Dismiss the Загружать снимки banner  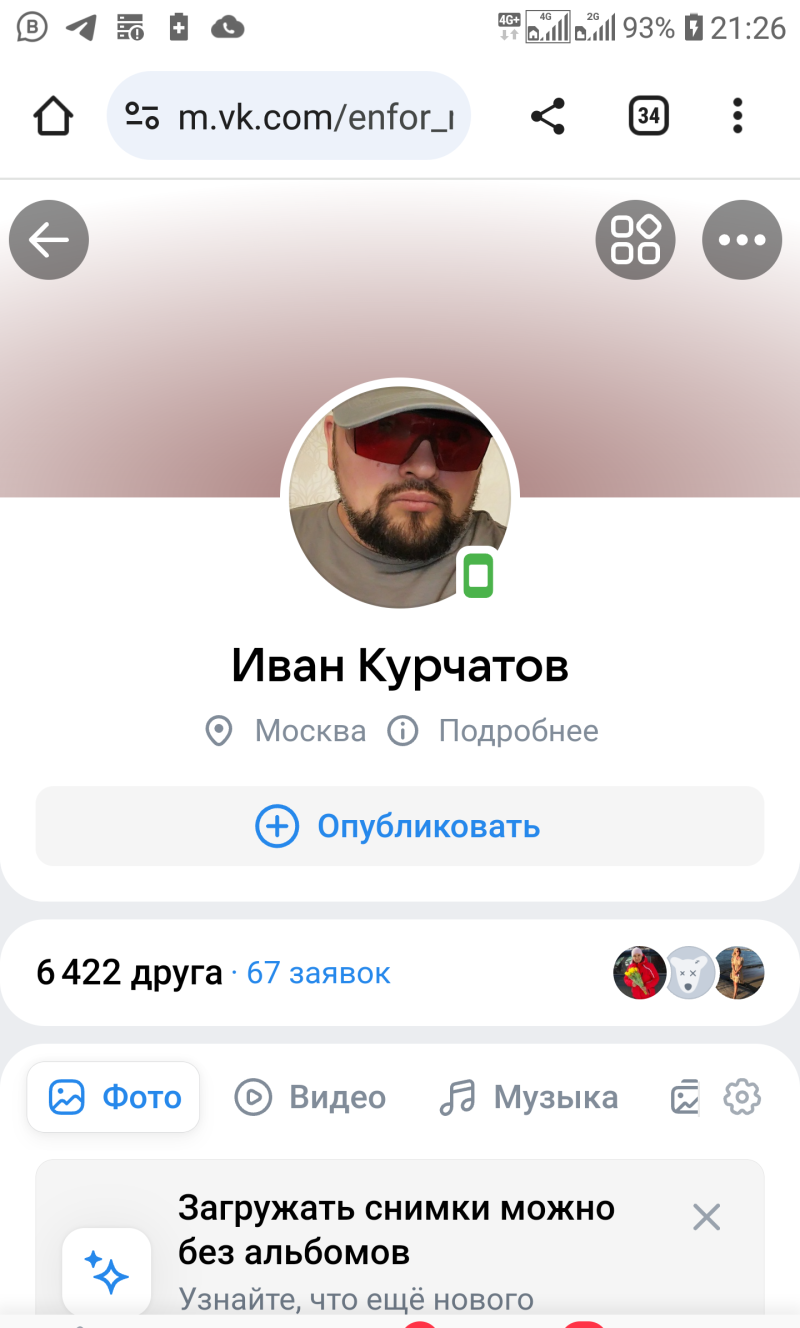tap(706, 1217)
